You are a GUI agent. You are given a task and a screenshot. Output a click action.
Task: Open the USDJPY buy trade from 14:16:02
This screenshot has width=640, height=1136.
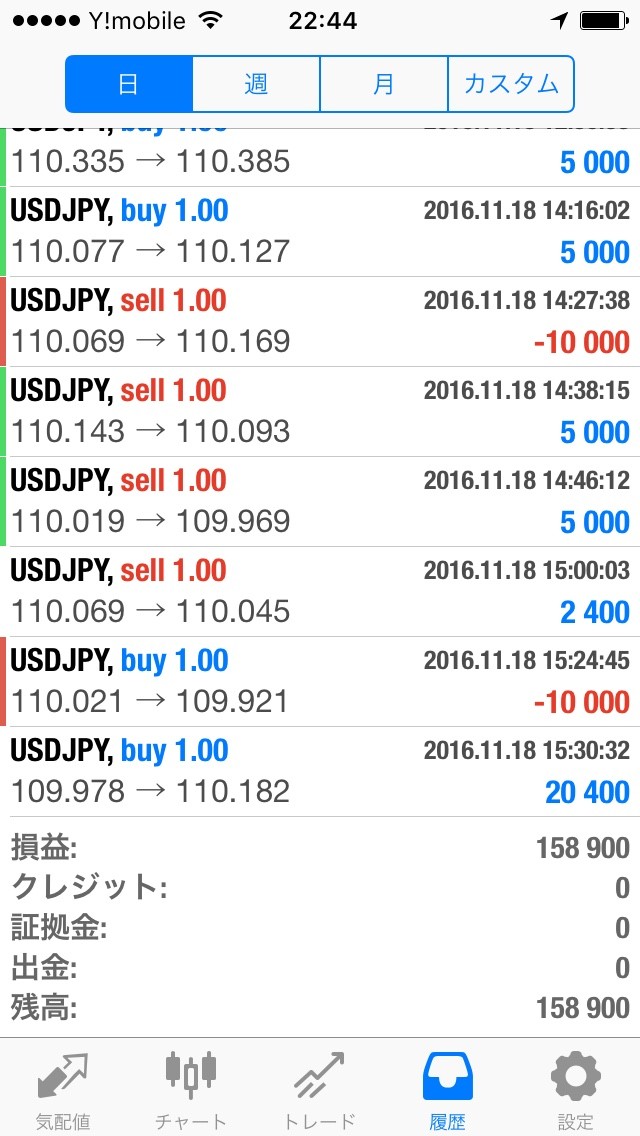pyautogui.click(x=320, y=232)
